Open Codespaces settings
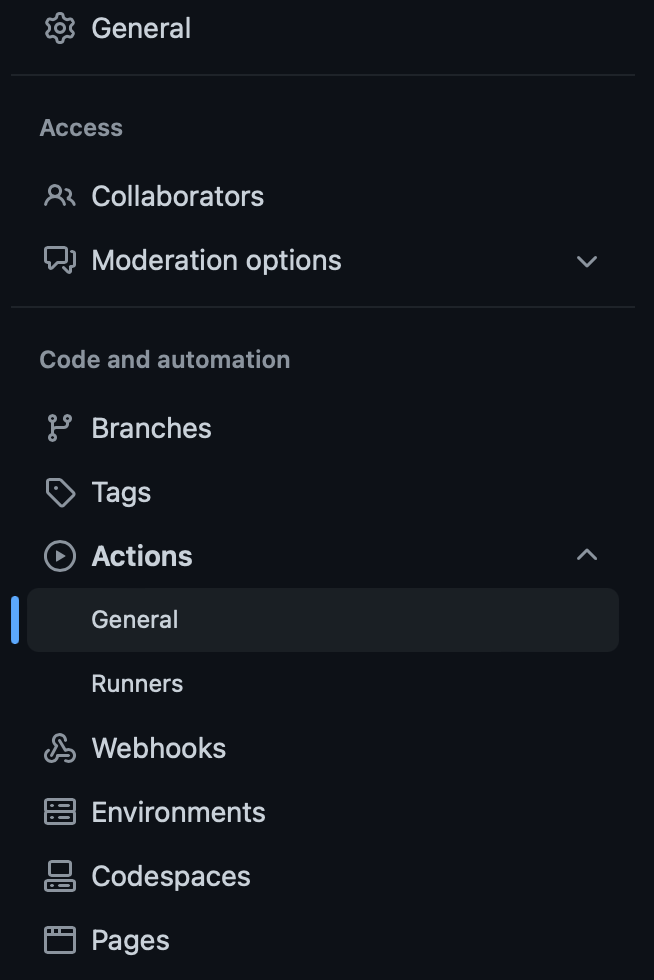 (x=170, y=876)
